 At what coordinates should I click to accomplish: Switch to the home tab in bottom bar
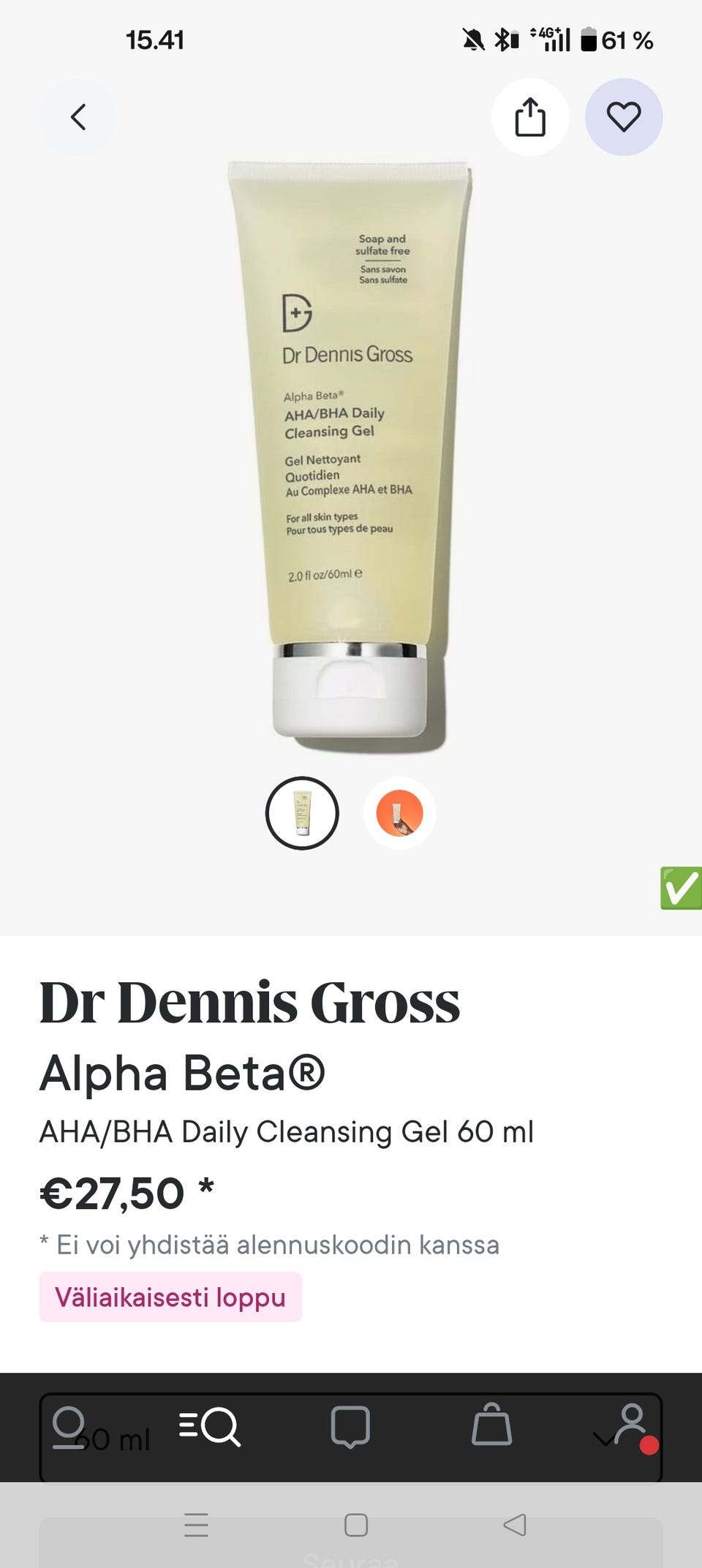69,1427
